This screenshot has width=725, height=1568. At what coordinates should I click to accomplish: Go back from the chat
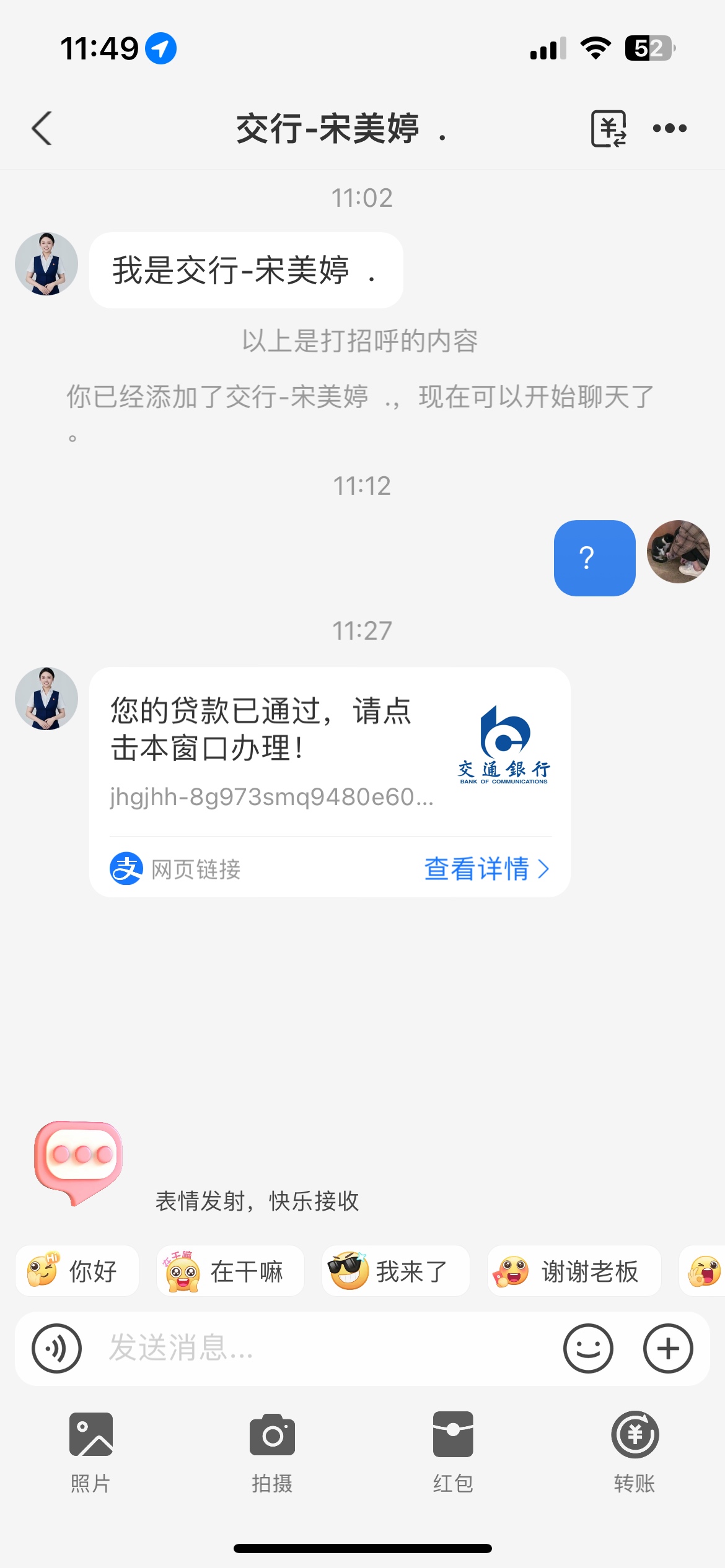click(42, 128)
